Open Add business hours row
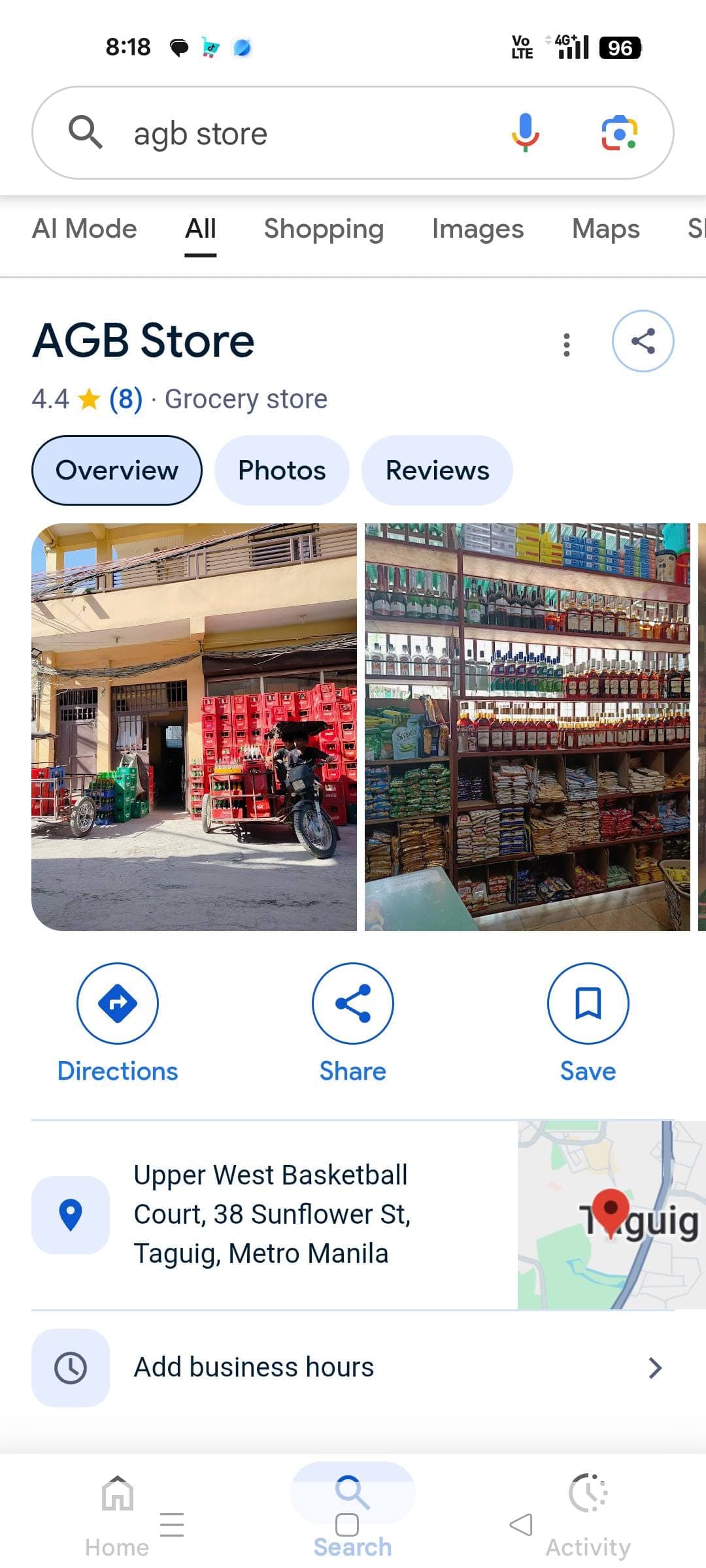The height and width of the screenshot is (1568, 706). click(353, 1367)
